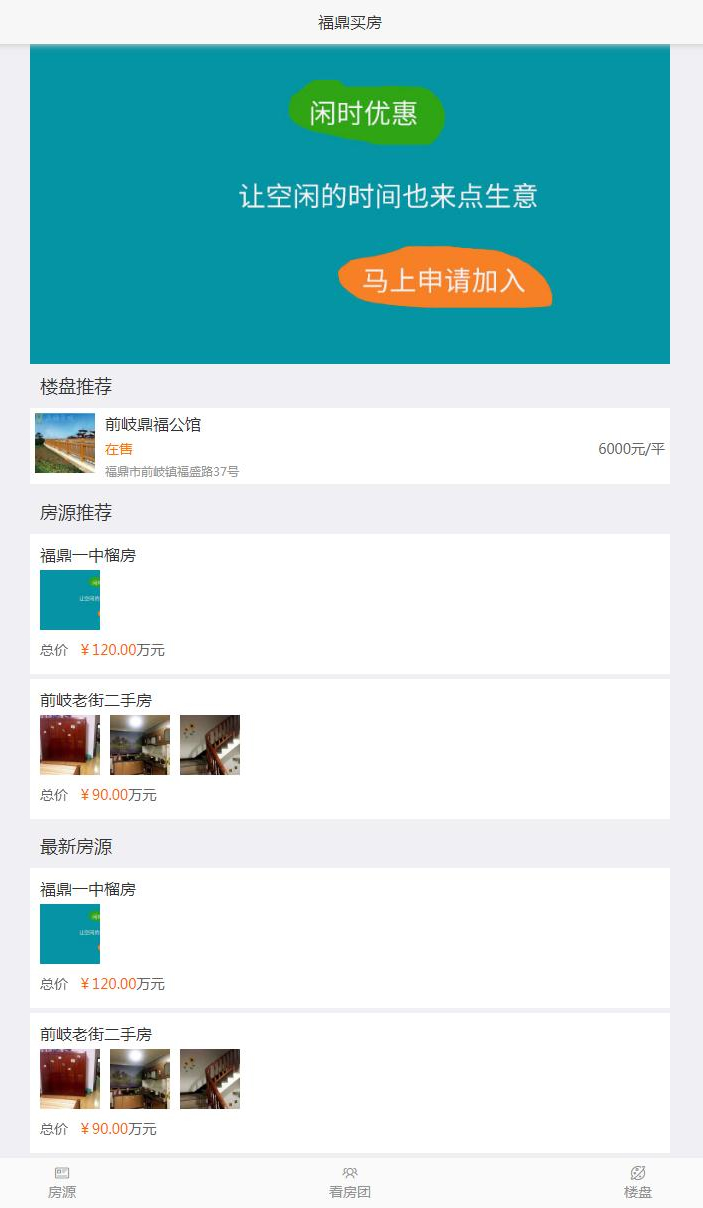Viewport: 703px width, 1208px height.
Task: Open the 闲时优惠 promotional banner
Action: pos(350,205)
